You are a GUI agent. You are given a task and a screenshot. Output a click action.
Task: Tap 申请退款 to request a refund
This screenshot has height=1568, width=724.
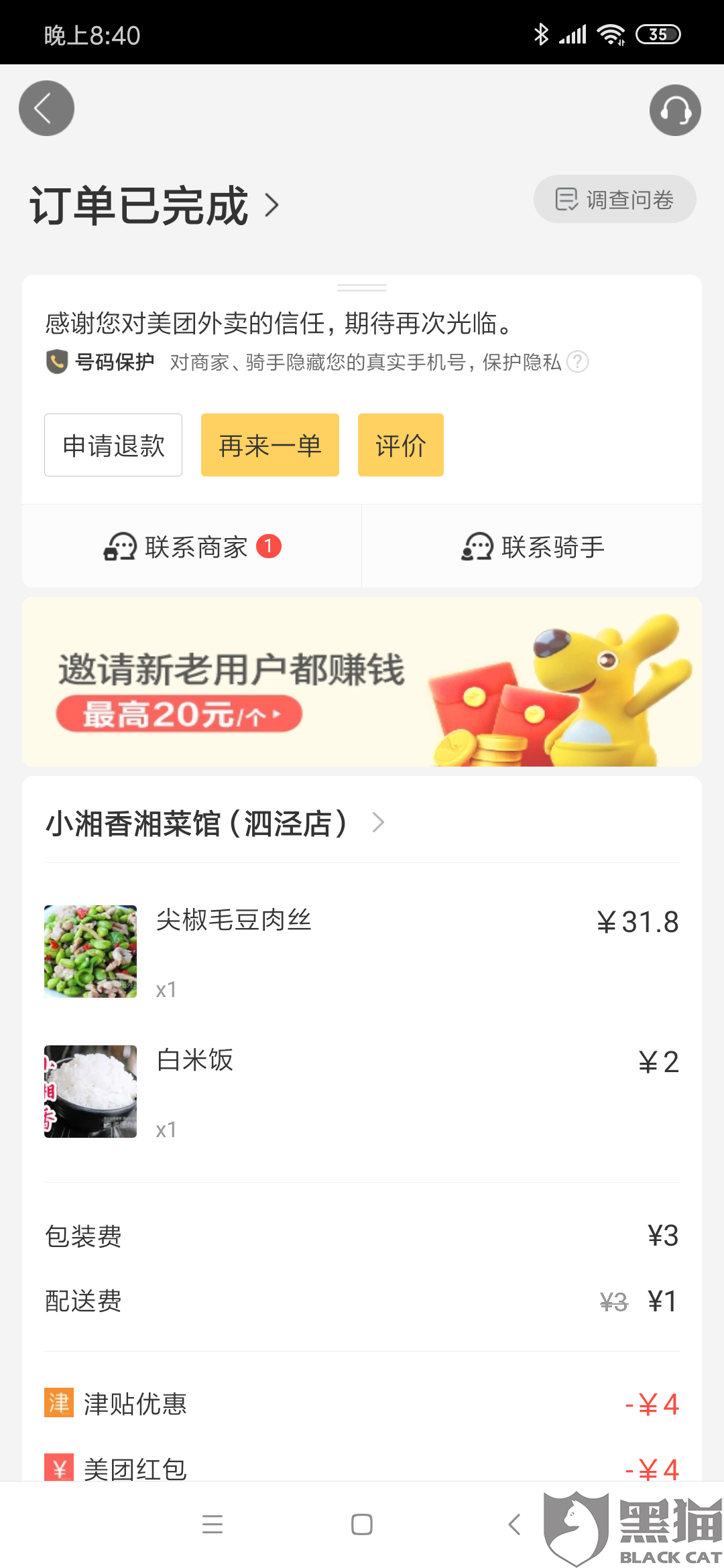(x=113, y=445)
